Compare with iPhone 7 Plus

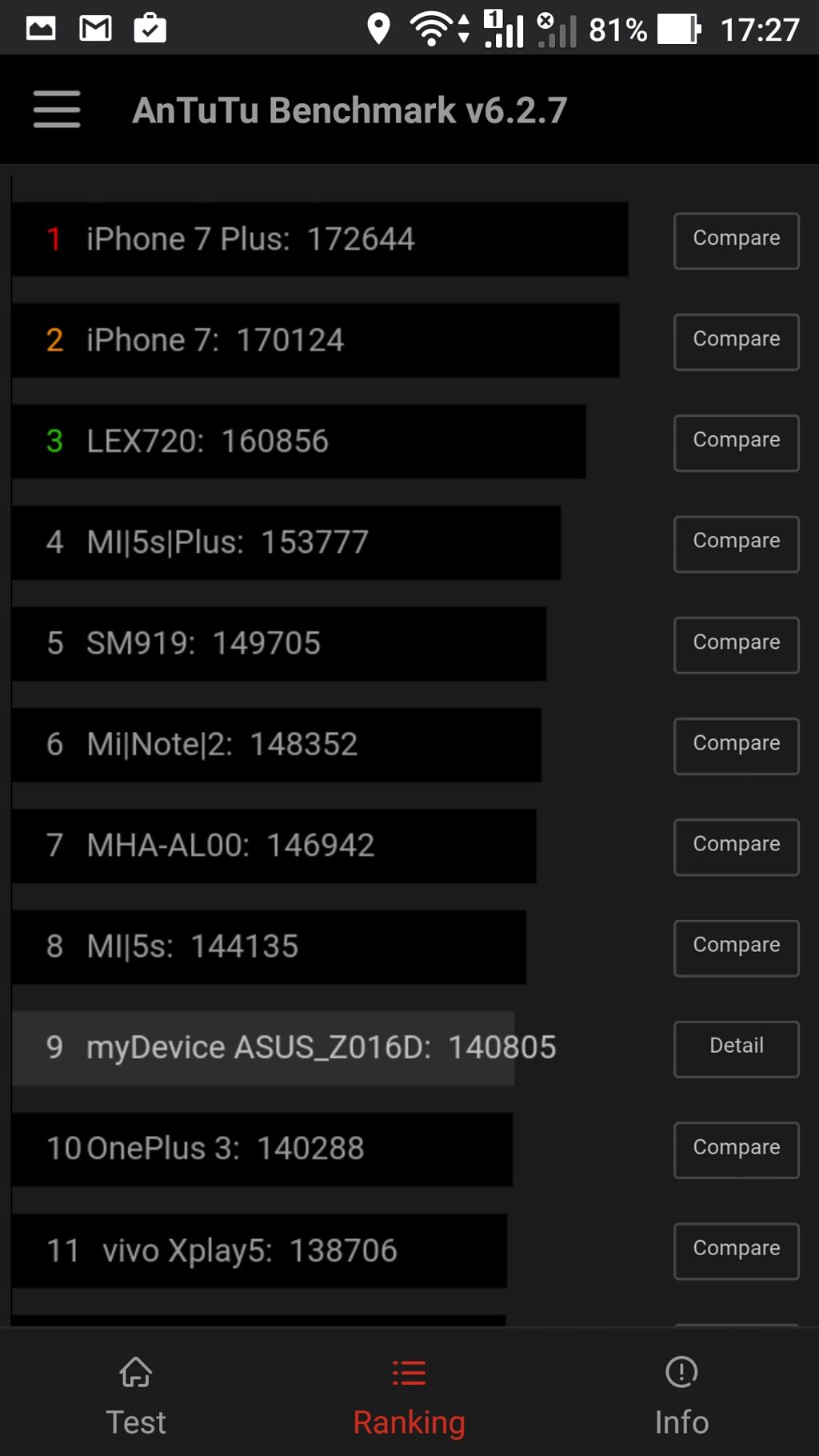(736, 240)
